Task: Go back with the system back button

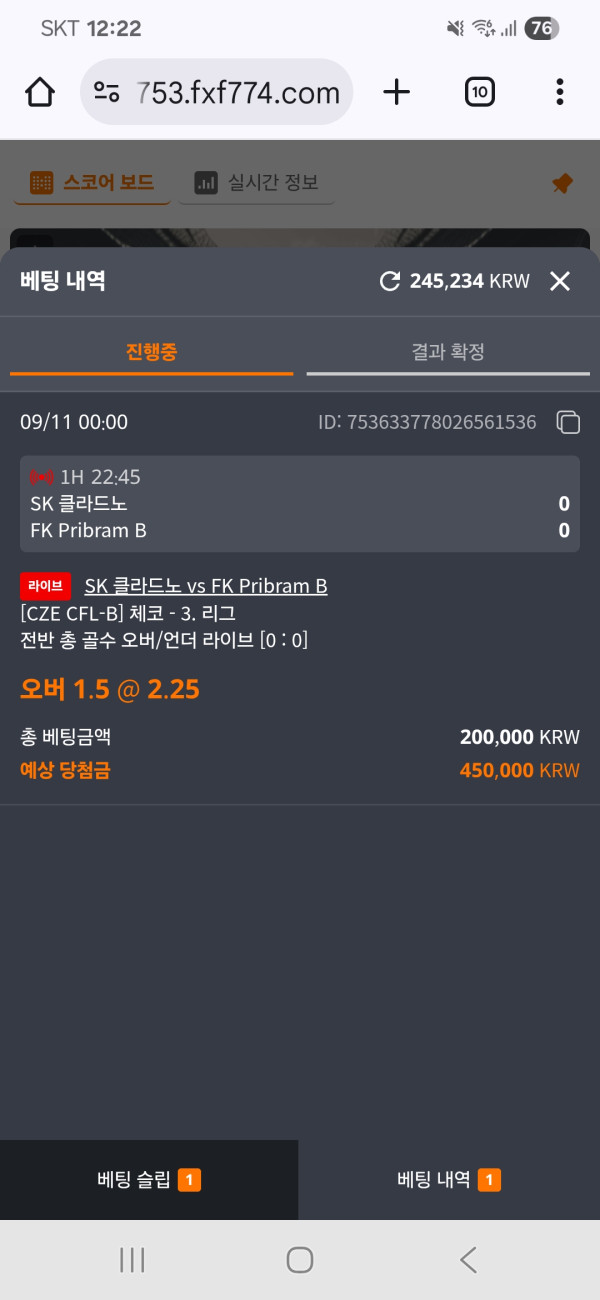Action: pos(467,1260)
